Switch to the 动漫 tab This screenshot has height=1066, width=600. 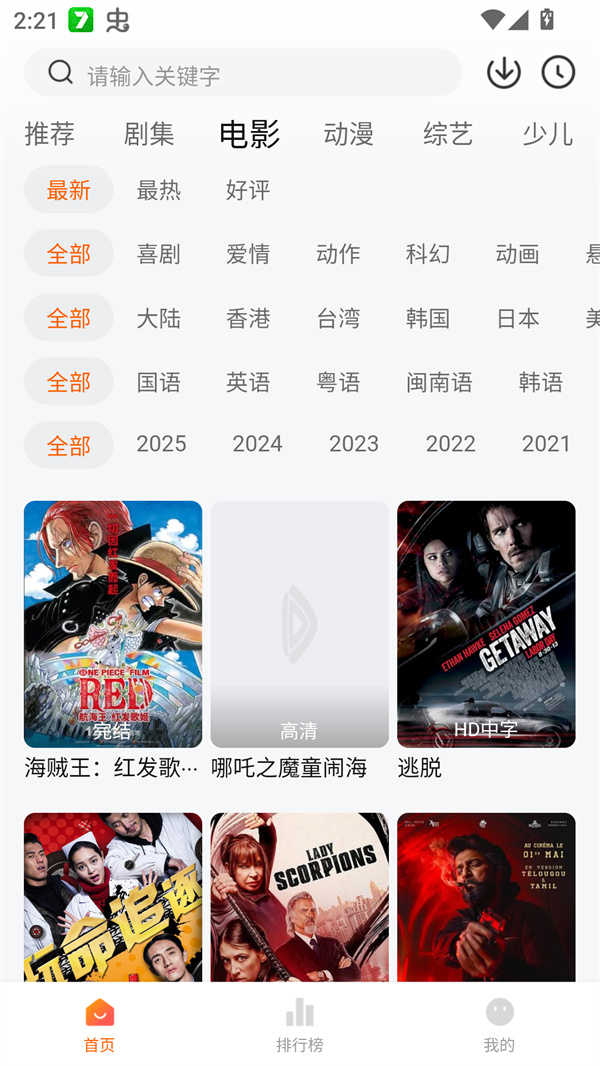click(348, 133)
